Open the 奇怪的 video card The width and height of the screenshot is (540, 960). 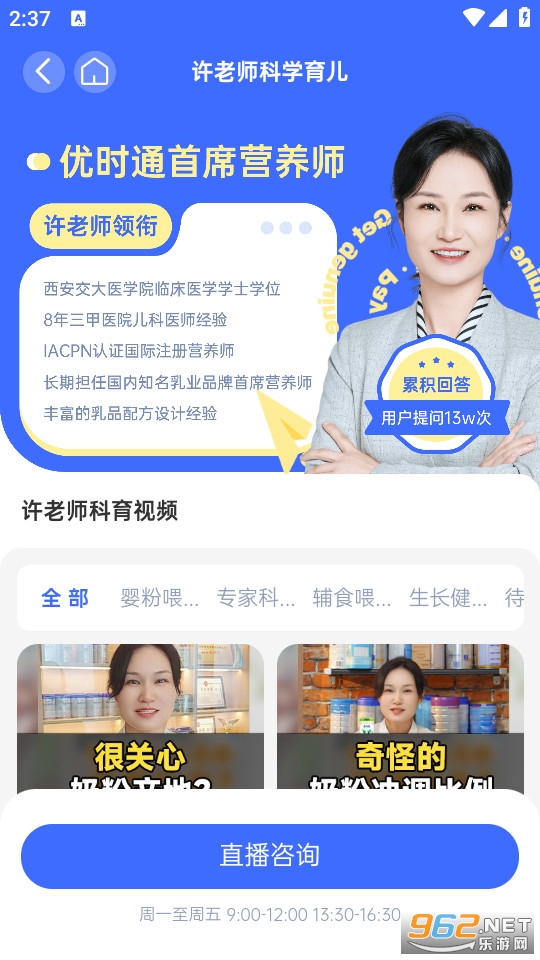pyautogui.click(x=400, y=716)
